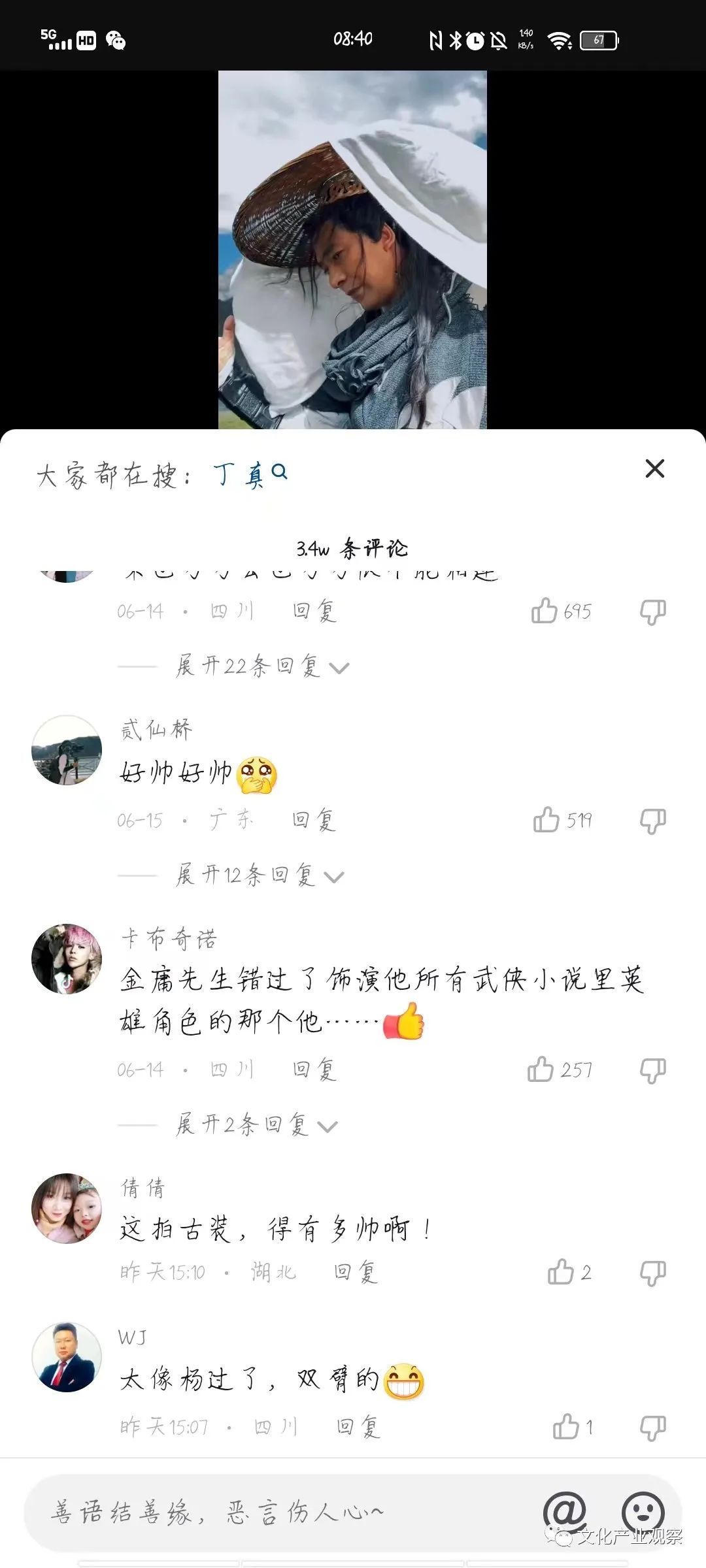
Task: Reply to 卡布奇诺's comment
Action: point(314,1070)
